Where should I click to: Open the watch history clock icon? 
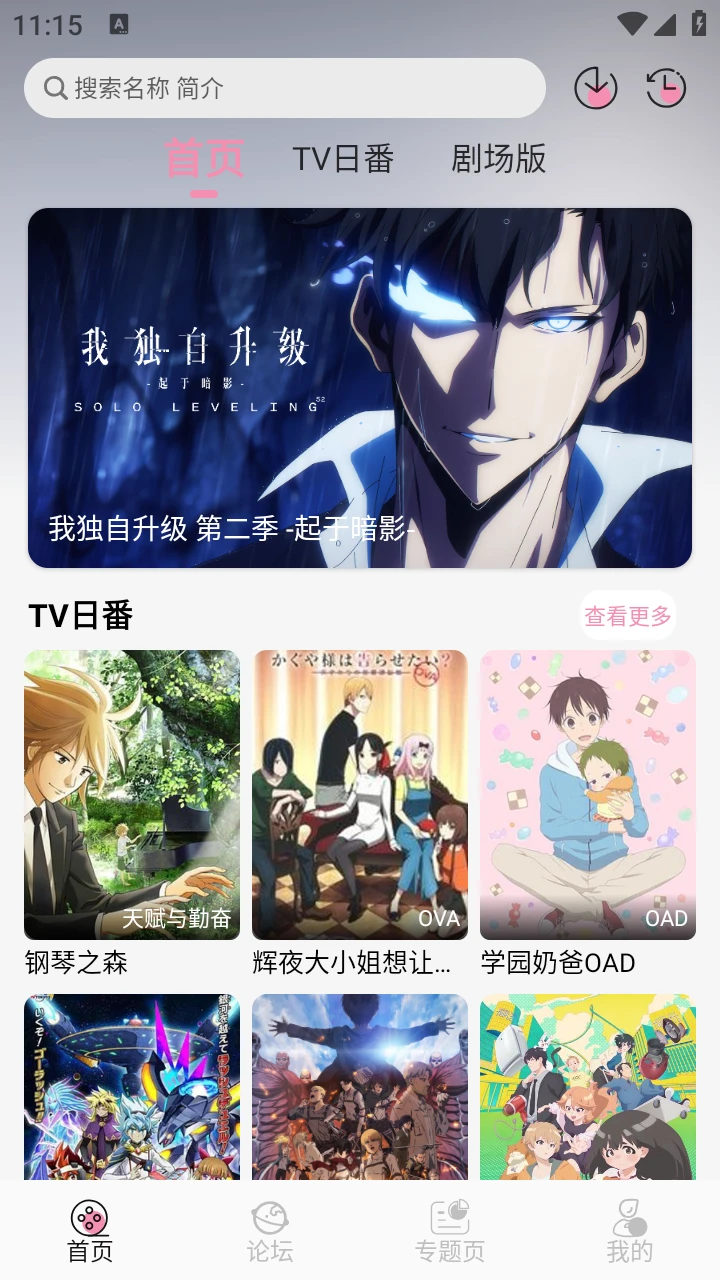click(666, 88)
